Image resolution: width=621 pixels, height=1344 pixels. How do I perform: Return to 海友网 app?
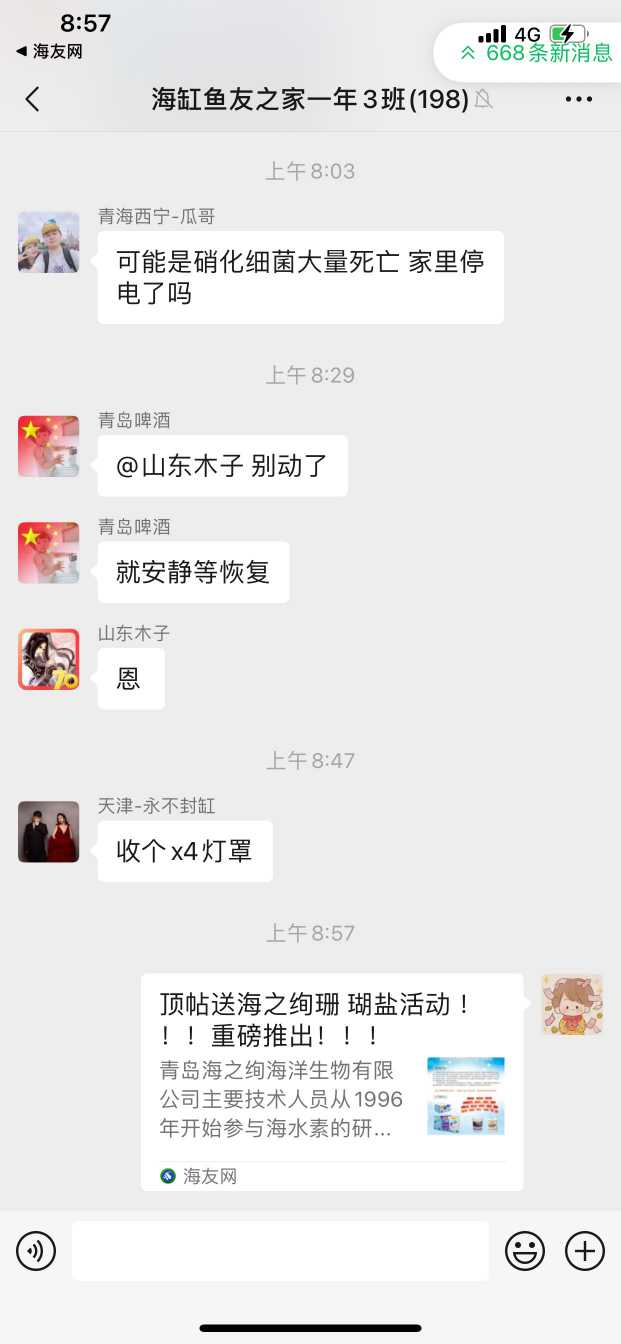point(48,51)
